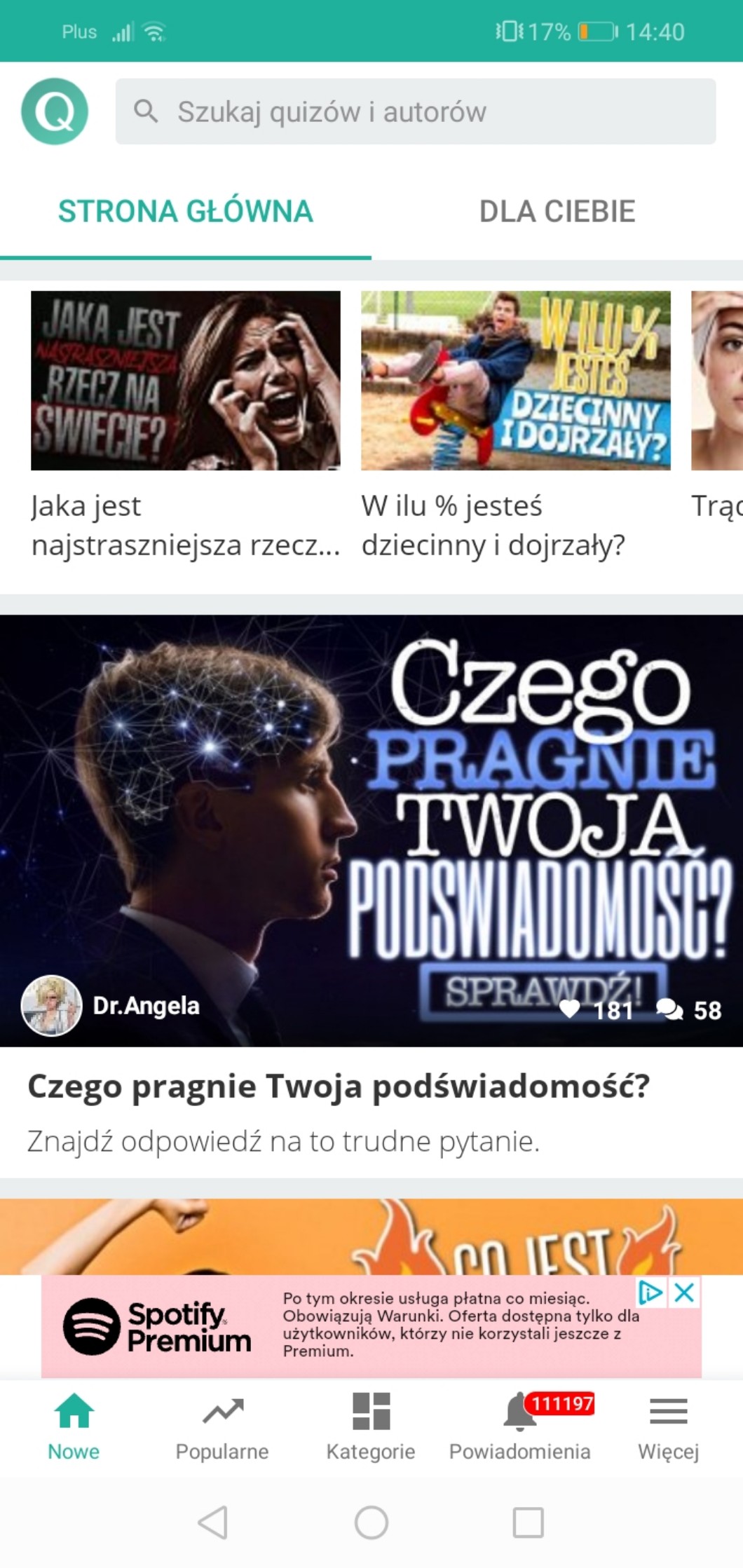Image resolution: width=743 pixels, height=1568 pixels.
Task: Open quiz about najstraszniejsza rzecz na świecie
Action: pyautogui.click(x=185, y=381)
